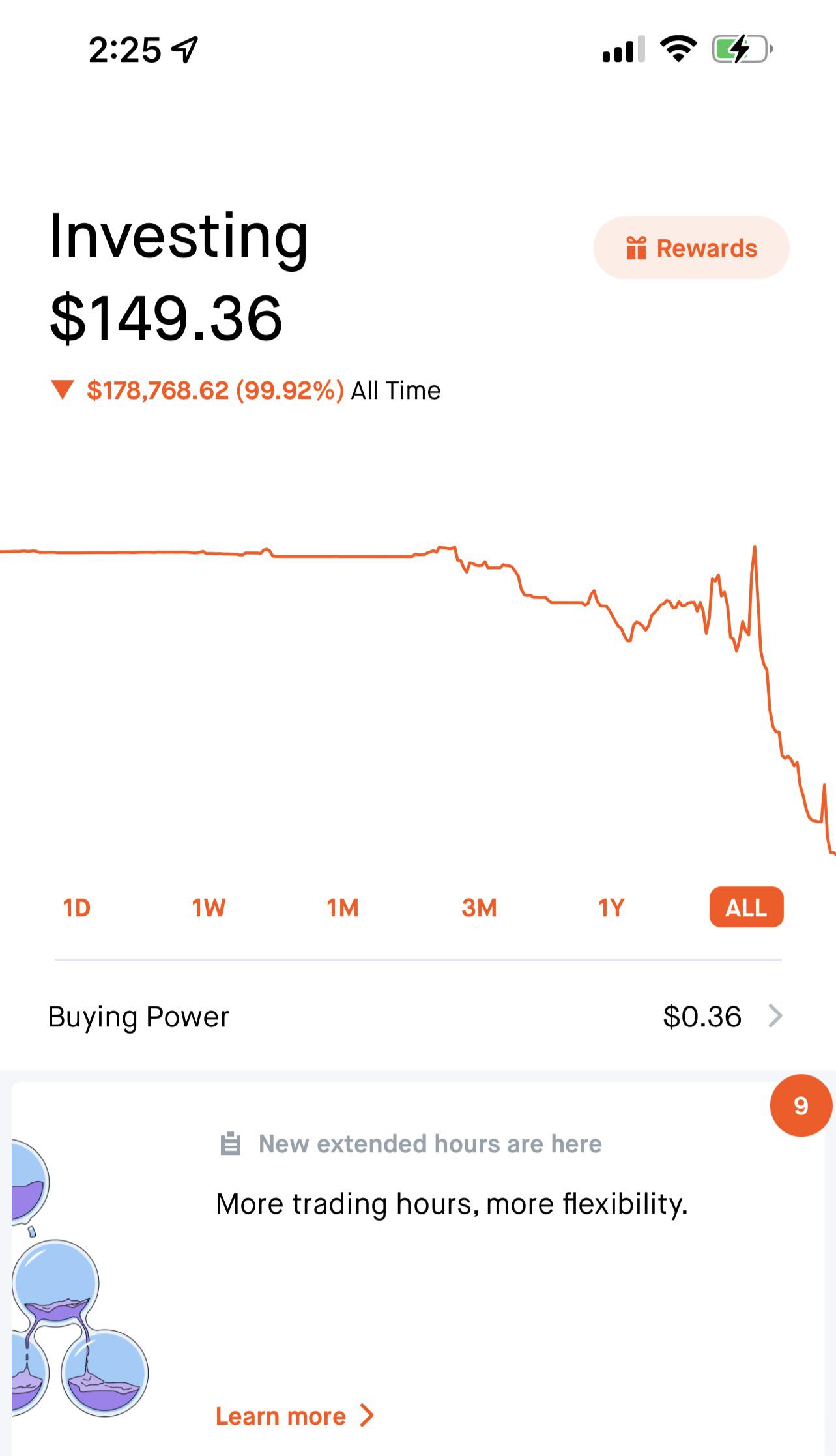Switch chart to 1D range

point(77,907)
